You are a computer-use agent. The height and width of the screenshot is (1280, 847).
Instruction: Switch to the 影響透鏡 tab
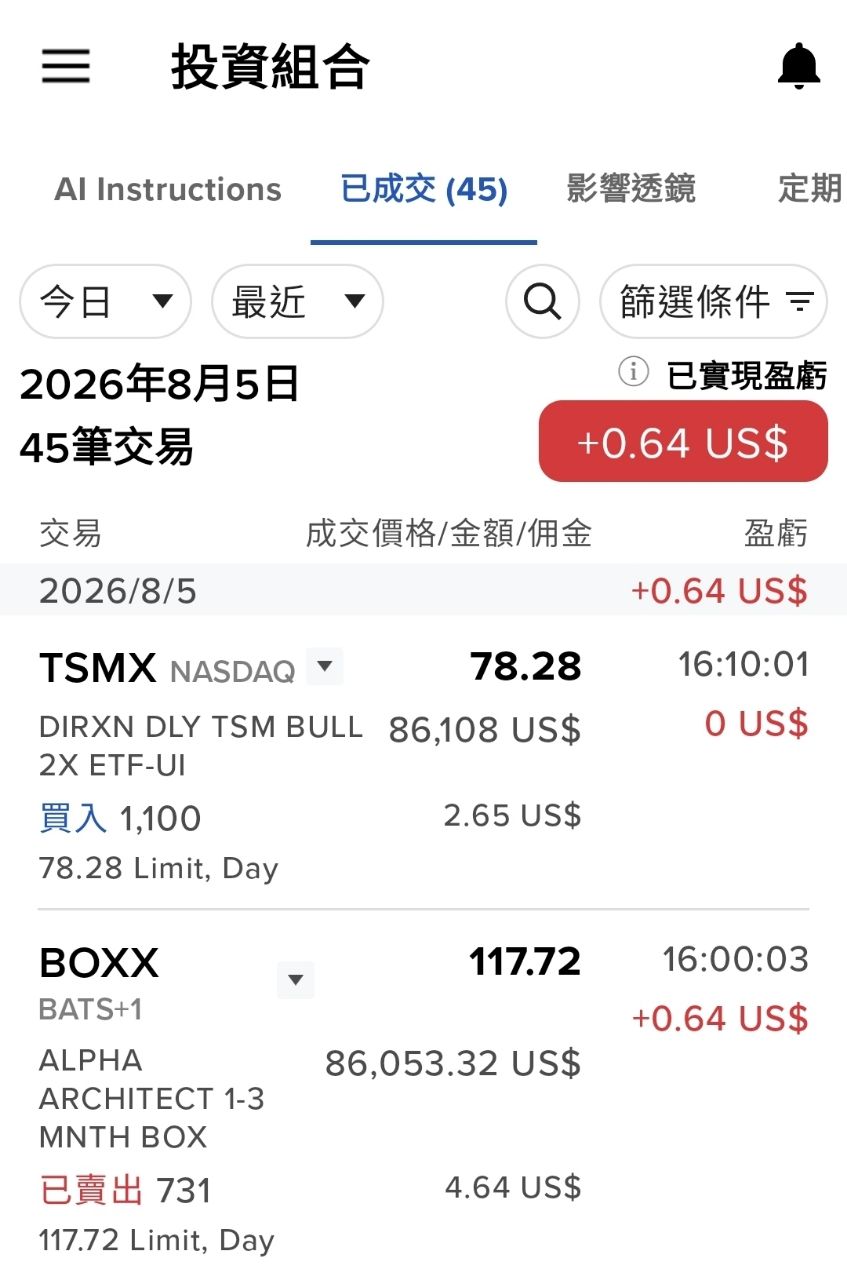click(x=631, y=189)
